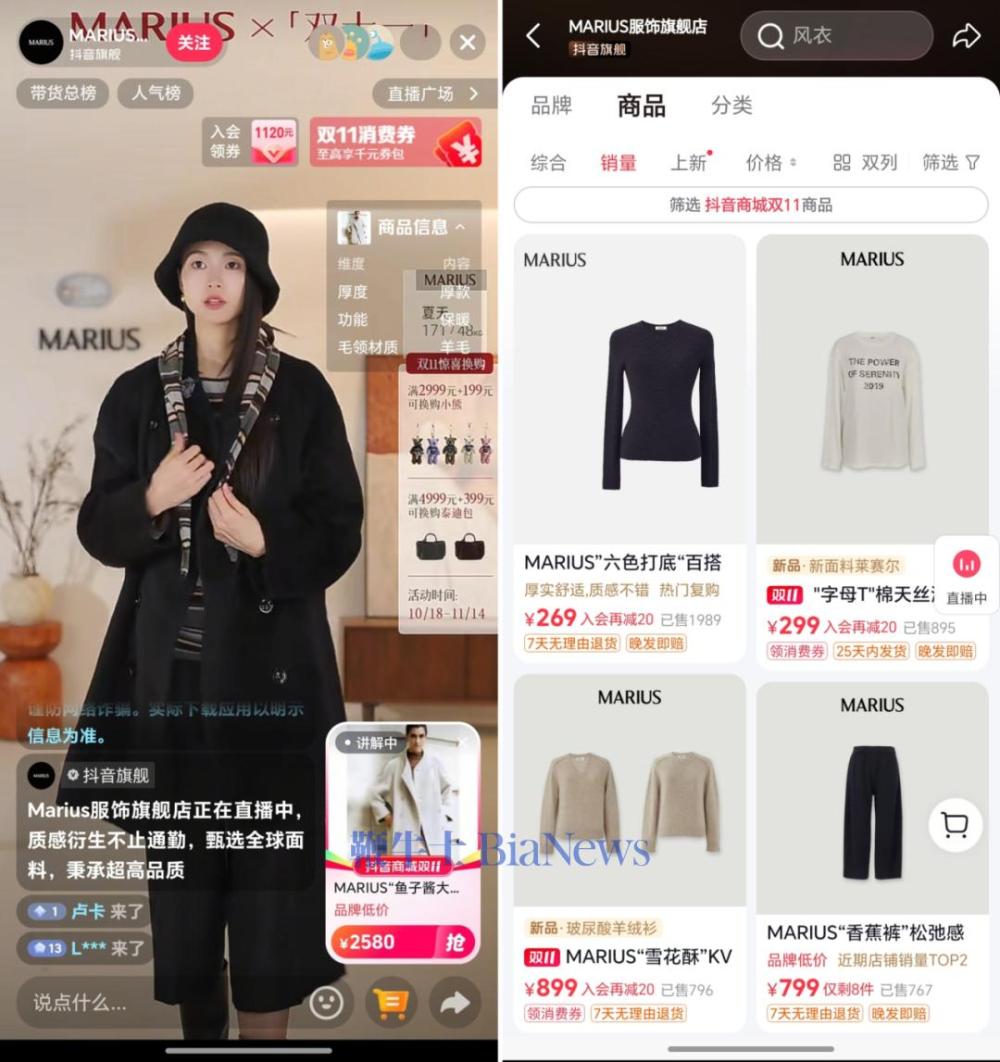Sort products by 价格
Screen dimensions: 1000x1062
770,162
